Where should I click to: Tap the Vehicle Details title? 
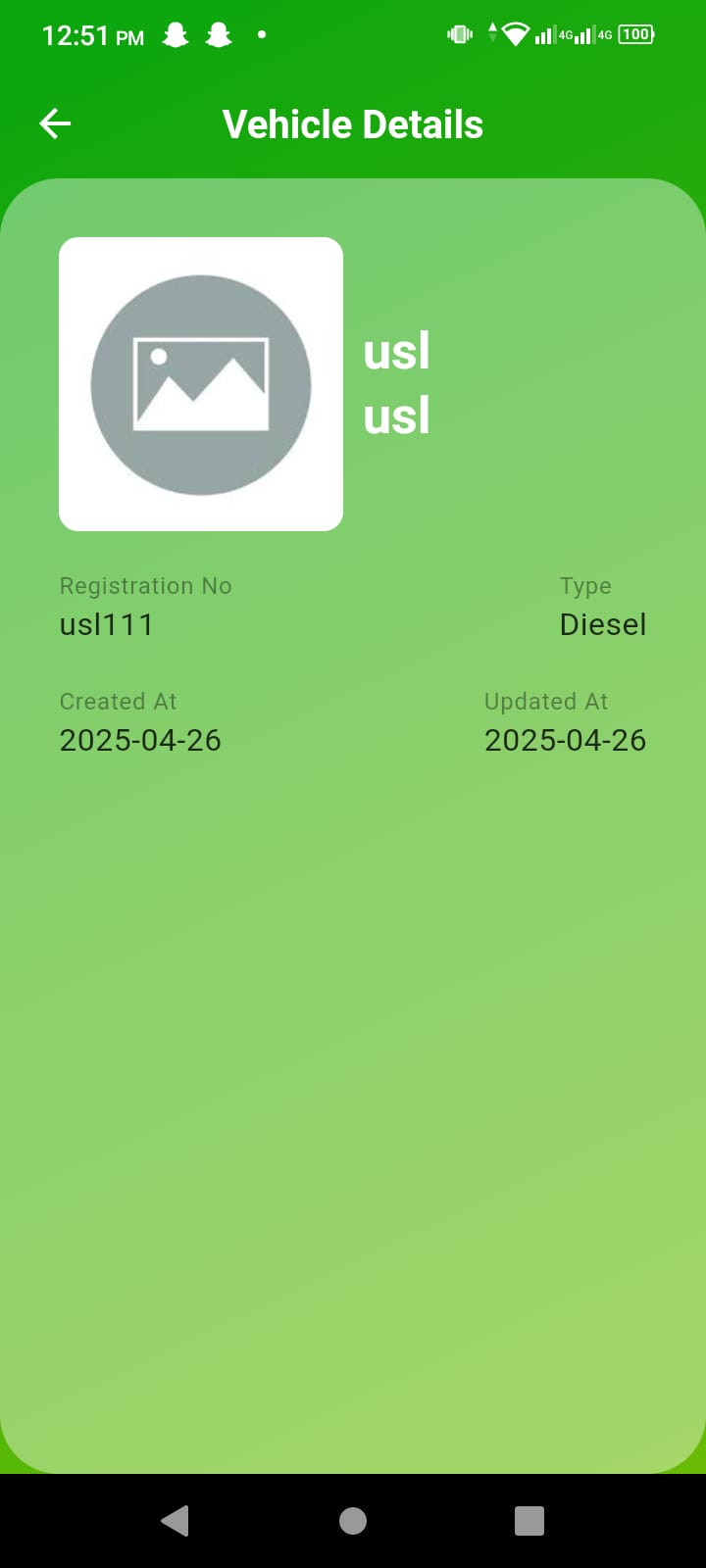tap(353, 123)
